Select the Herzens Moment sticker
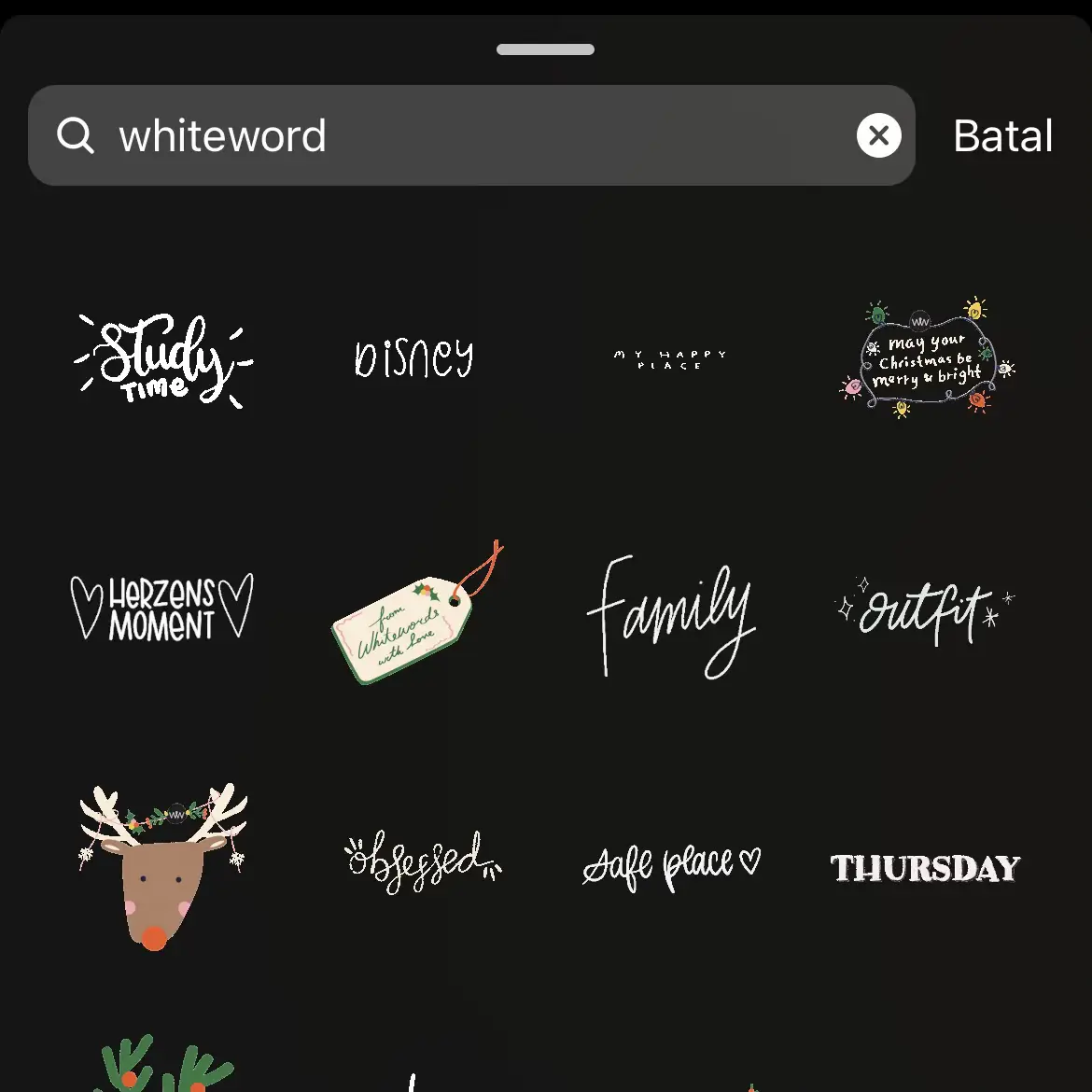Image resolution: width=1092 pixels, height=1092 pixels. tap(162, 609)
